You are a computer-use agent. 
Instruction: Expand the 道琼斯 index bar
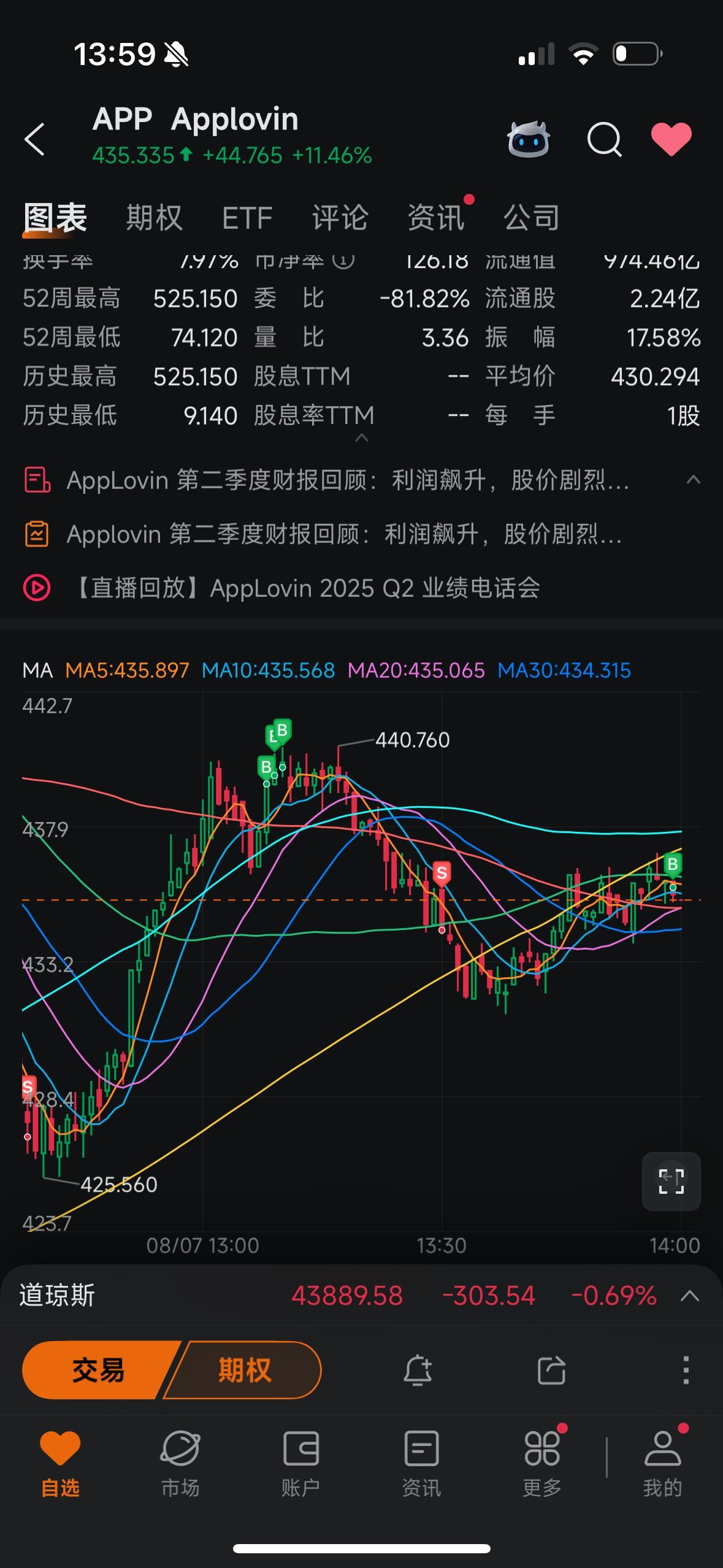click(x=690, y=1296)
